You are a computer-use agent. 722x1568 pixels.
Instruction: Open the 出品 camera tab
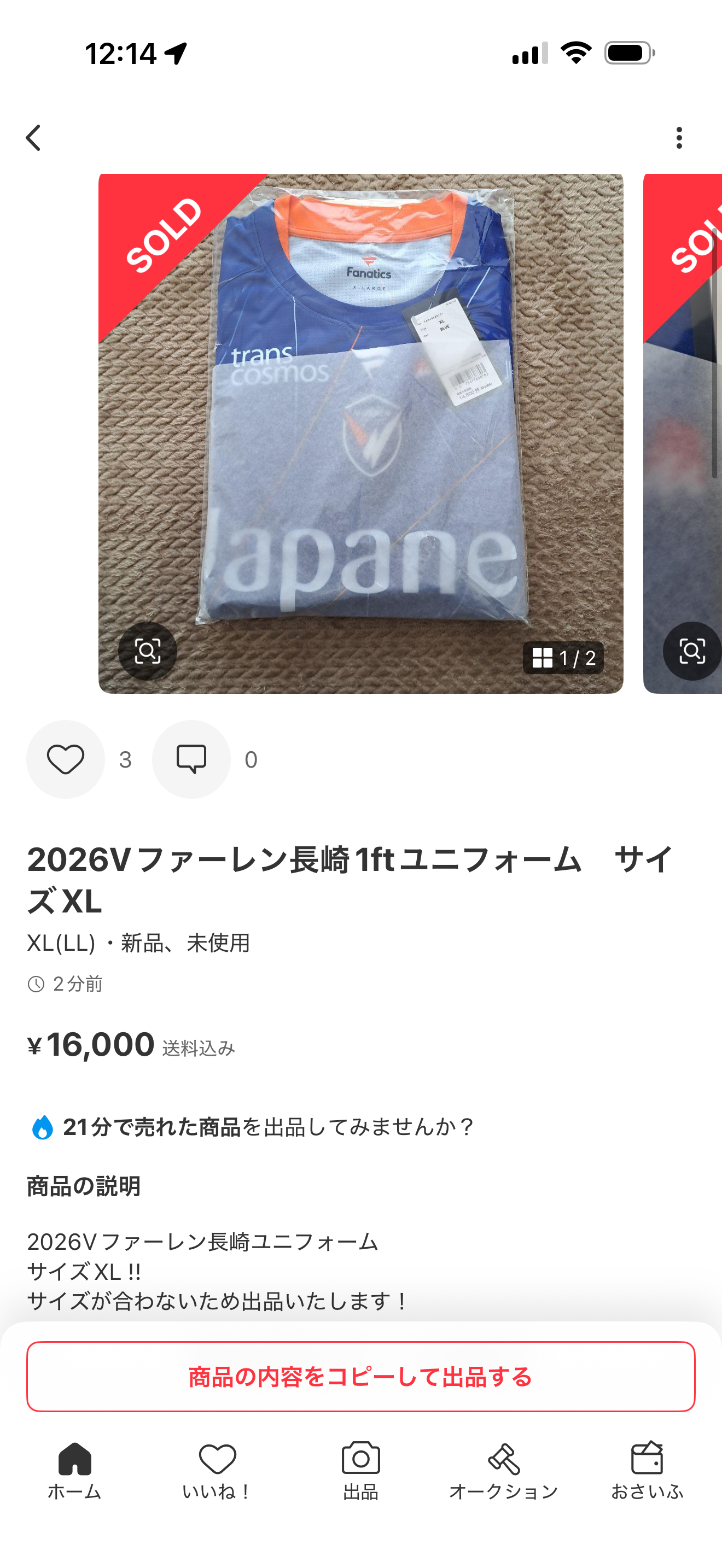(361, 1471)
